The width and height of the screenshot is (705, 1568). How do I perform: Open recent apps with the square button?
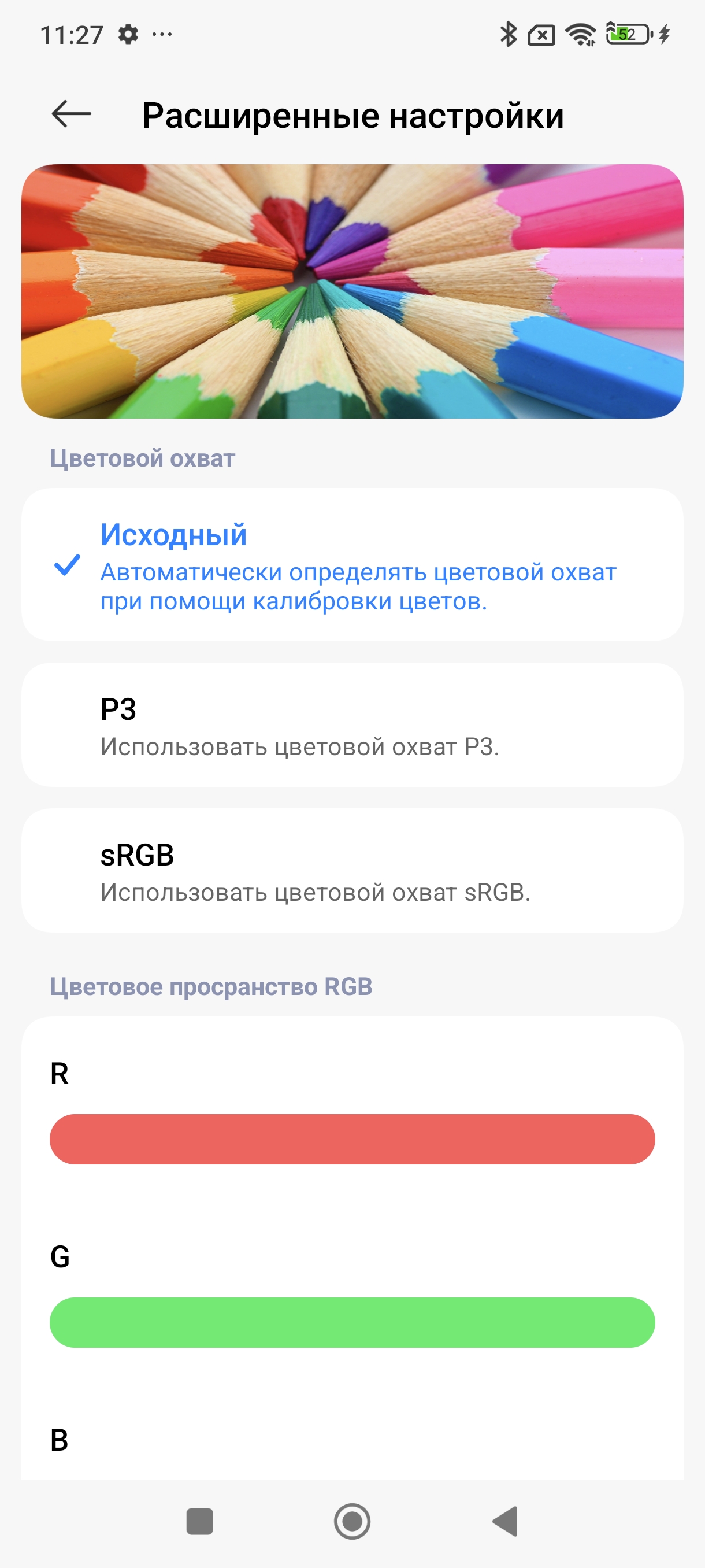tap(199, 1521)
